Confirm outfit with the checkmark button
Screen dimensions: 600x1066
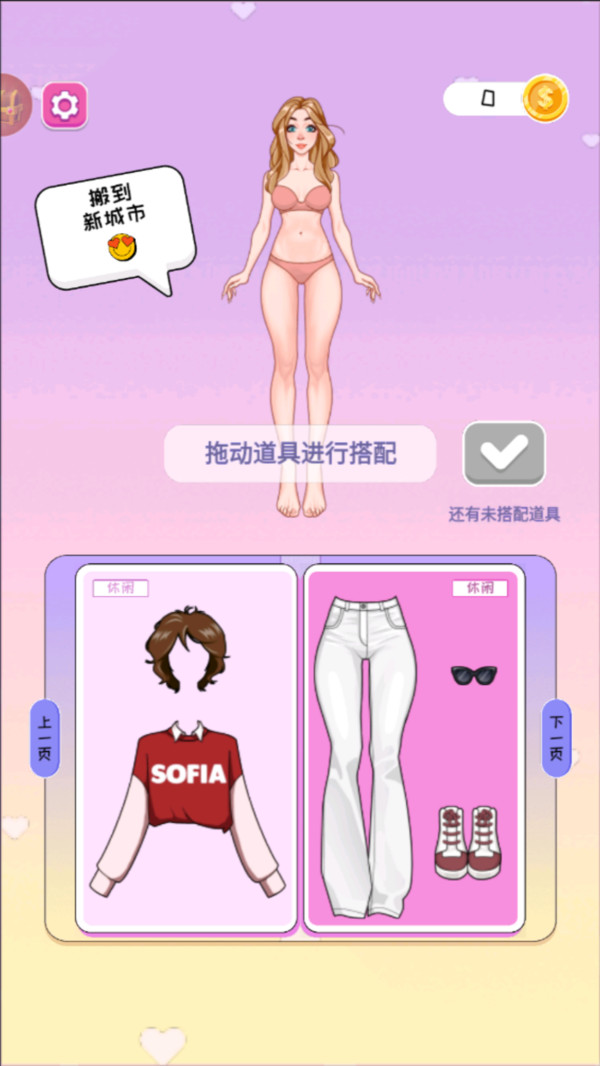point(504,454)
